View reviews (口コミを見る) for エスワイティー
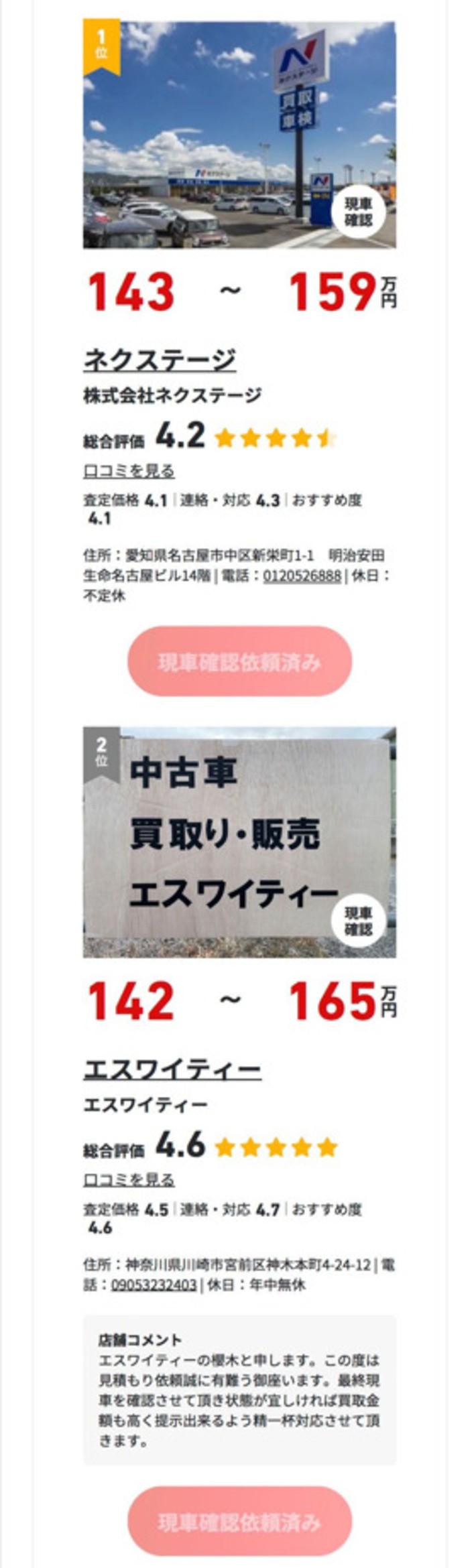The width and height of the screenshot is (476, 1568). click(x=129, y=1180)
